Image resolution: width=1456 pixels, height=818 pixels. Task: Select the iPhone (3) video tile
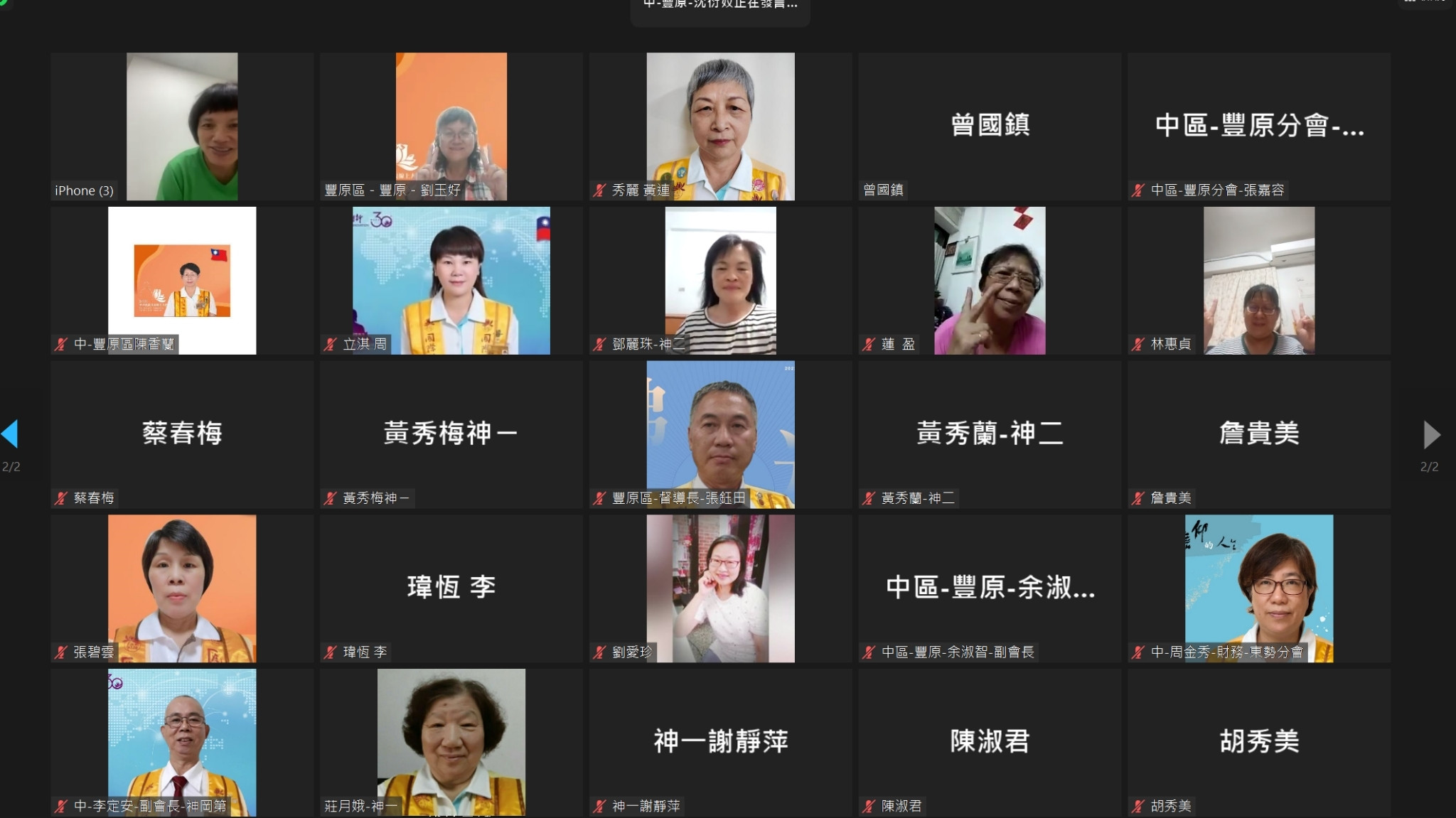[182, 127]
